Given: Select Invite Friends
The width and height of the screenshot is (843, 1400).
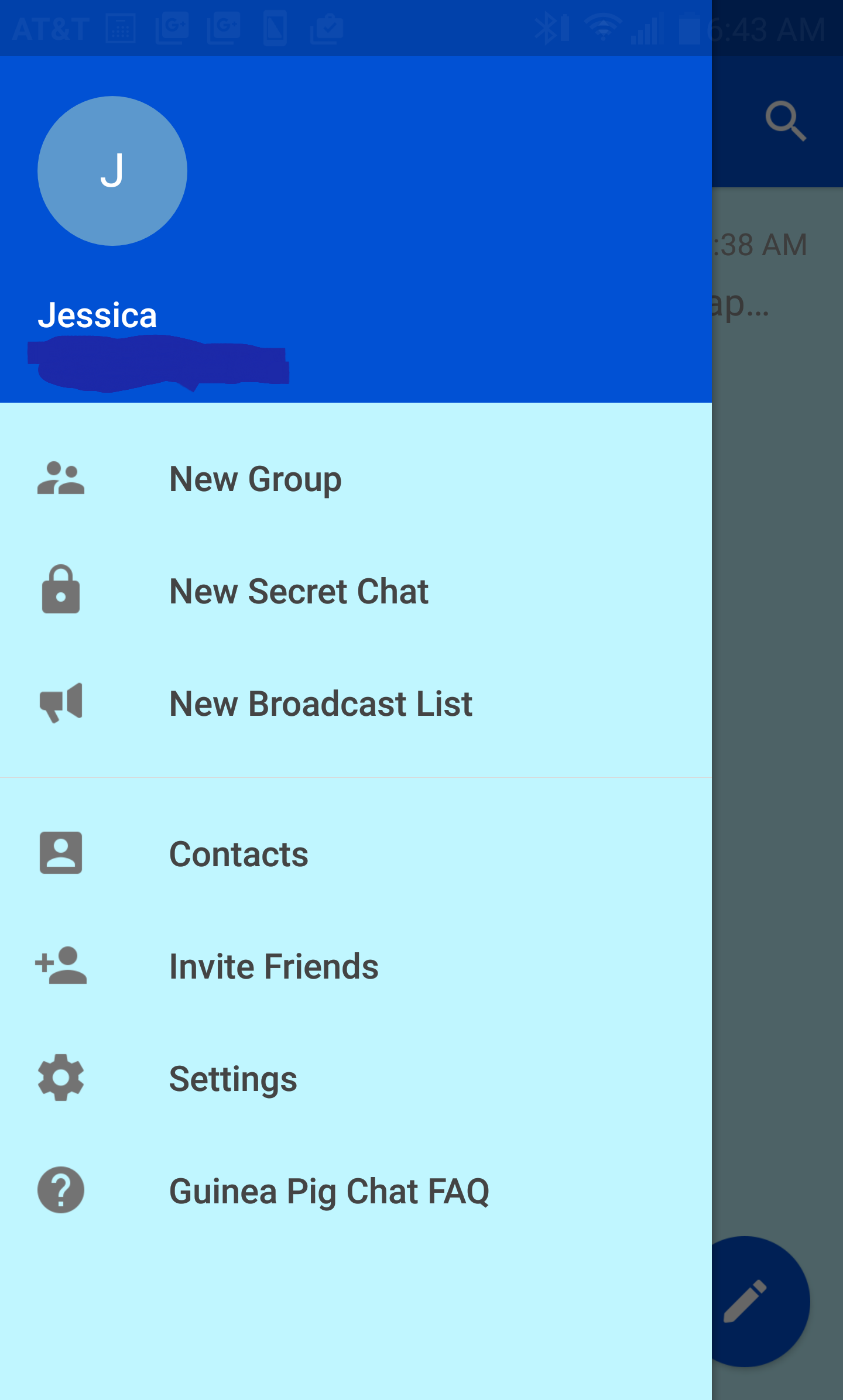Looking at the screenshot, I should click(x=273, y=966).
